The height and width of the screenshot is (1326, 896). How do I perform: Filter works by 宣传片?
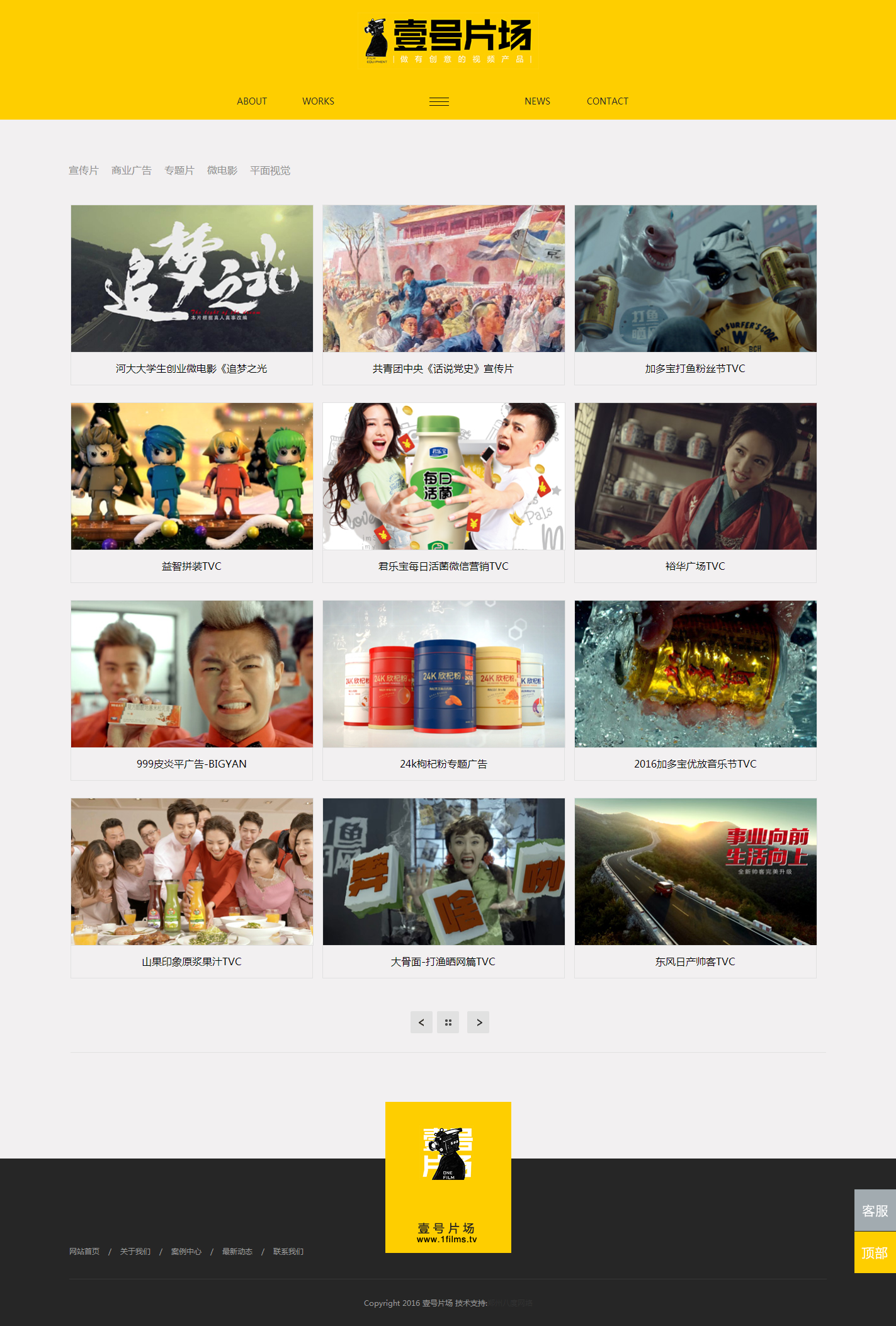[84, 171]
